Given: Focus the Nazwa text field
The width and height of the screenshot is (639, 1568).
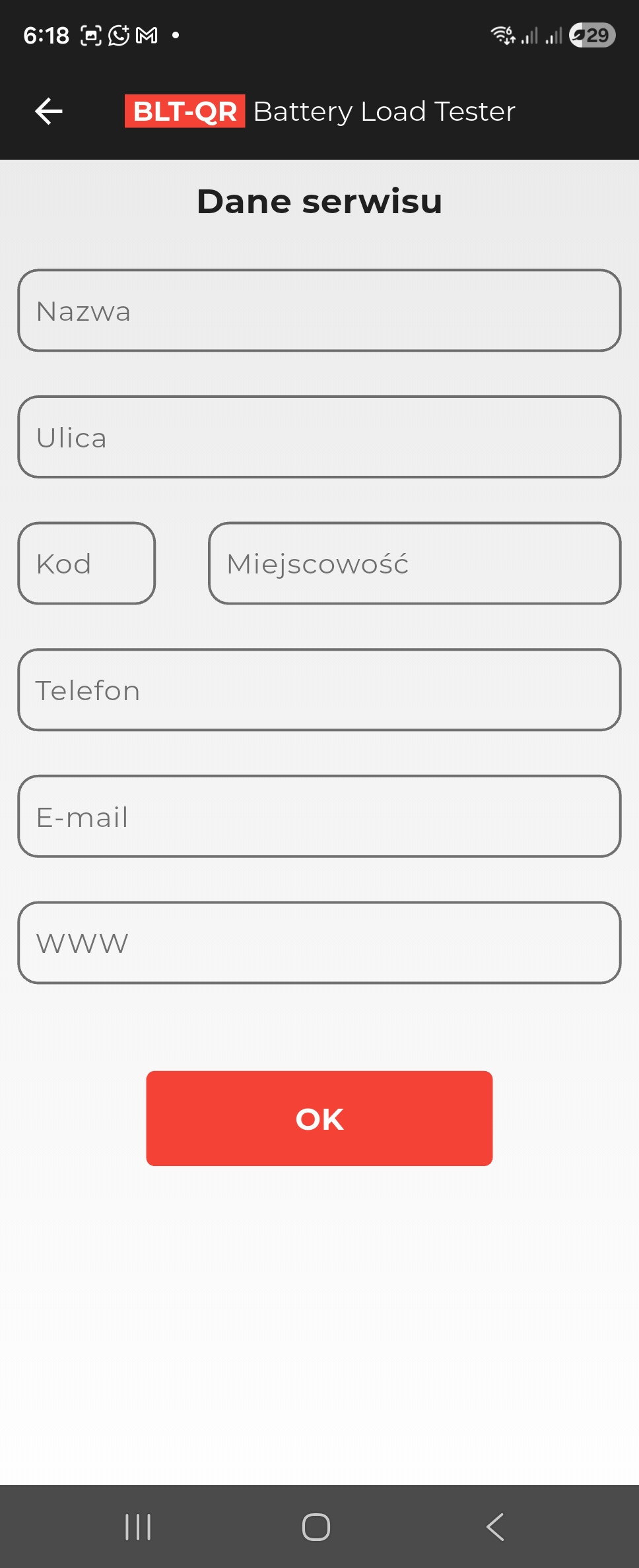Looking at the screenshot, I should 319,310.
